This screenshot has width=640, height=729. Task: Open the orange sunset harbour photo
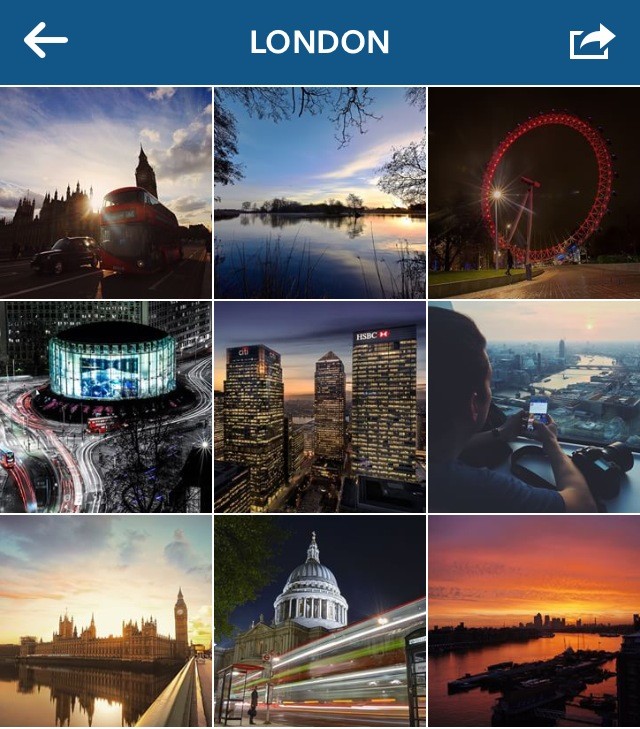pyautogui.click(x=534, y=621)
